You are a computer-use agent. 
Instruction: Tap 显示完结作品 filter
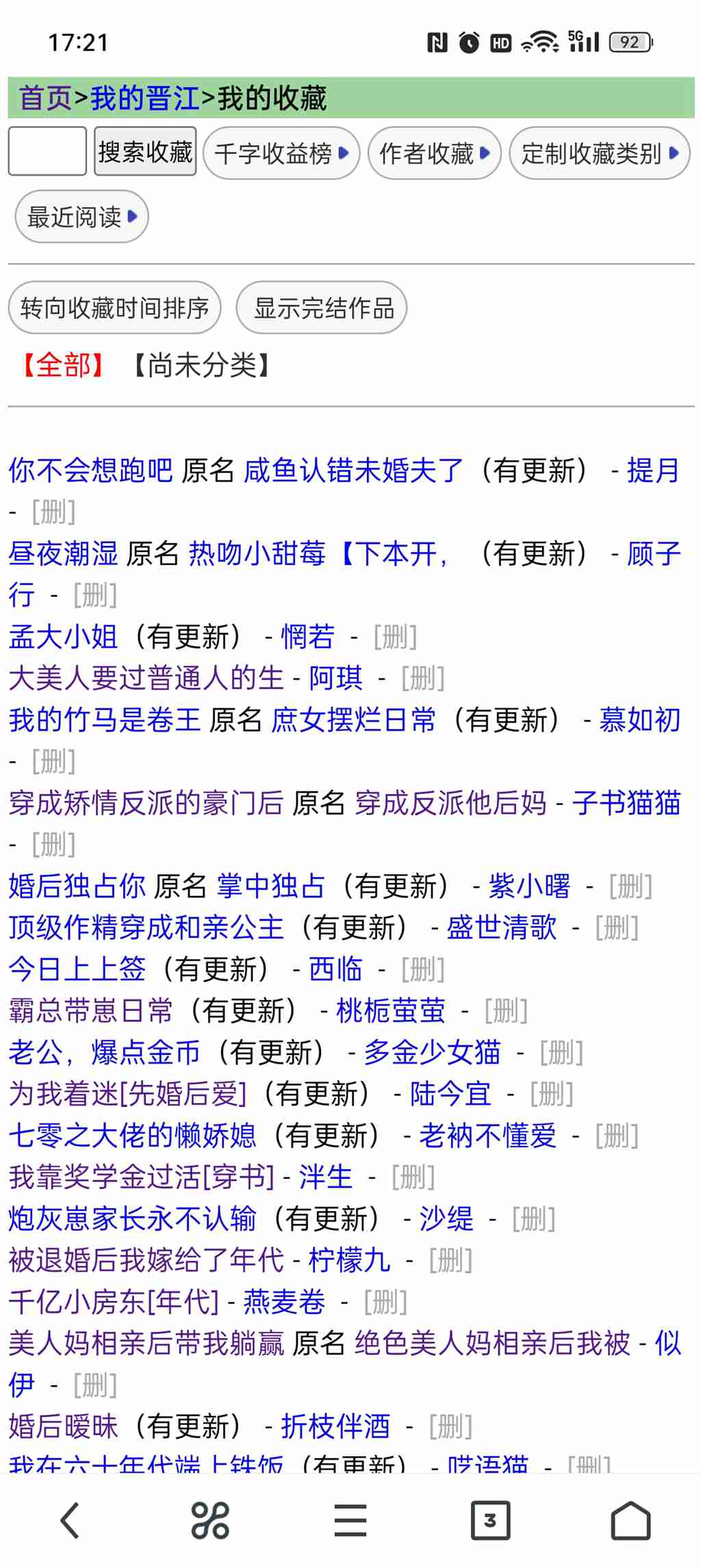point(322,308)
